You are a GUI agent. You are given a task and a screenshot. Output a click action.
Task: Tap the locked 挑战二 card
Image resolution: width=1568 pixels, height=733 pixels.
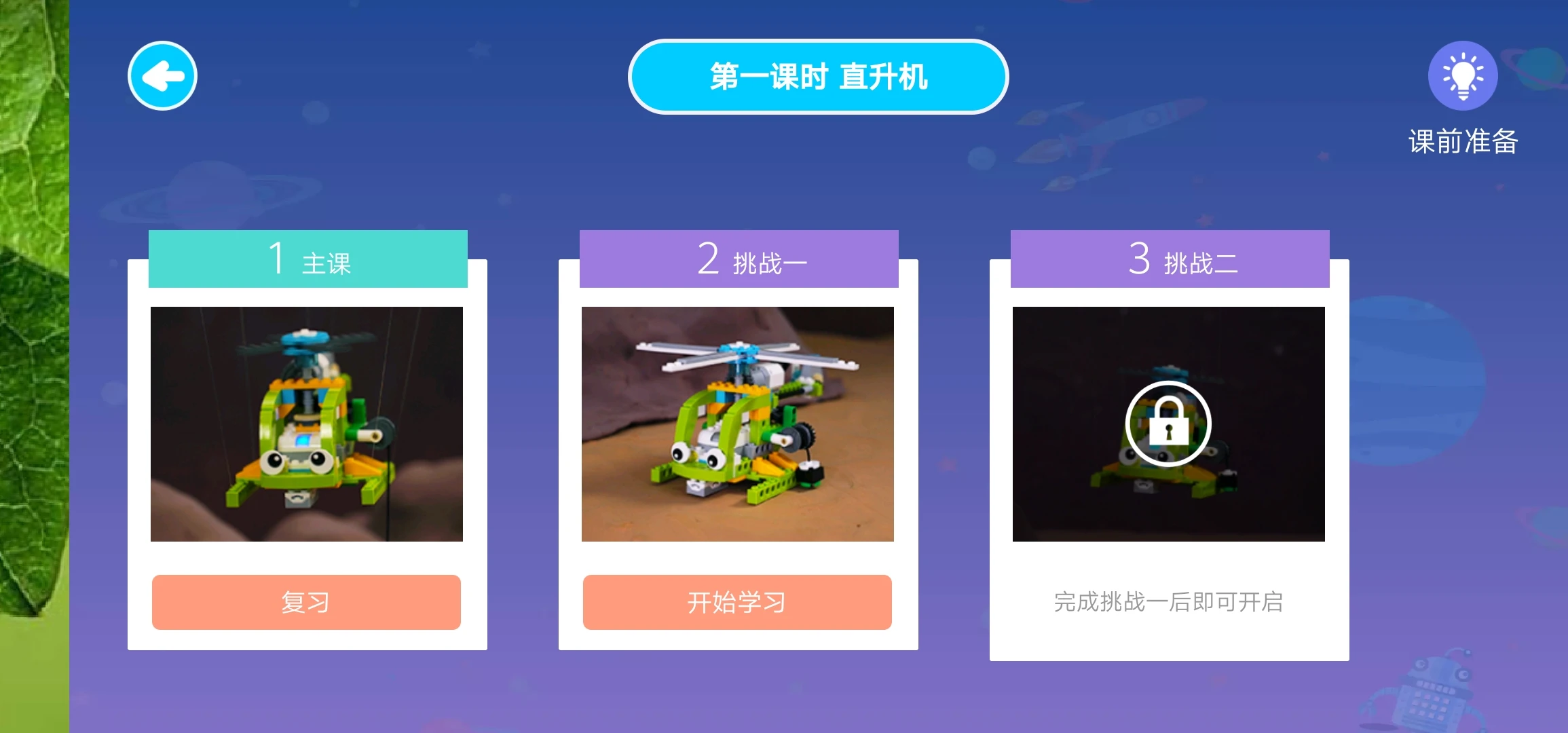click(x=1168, y=424)
